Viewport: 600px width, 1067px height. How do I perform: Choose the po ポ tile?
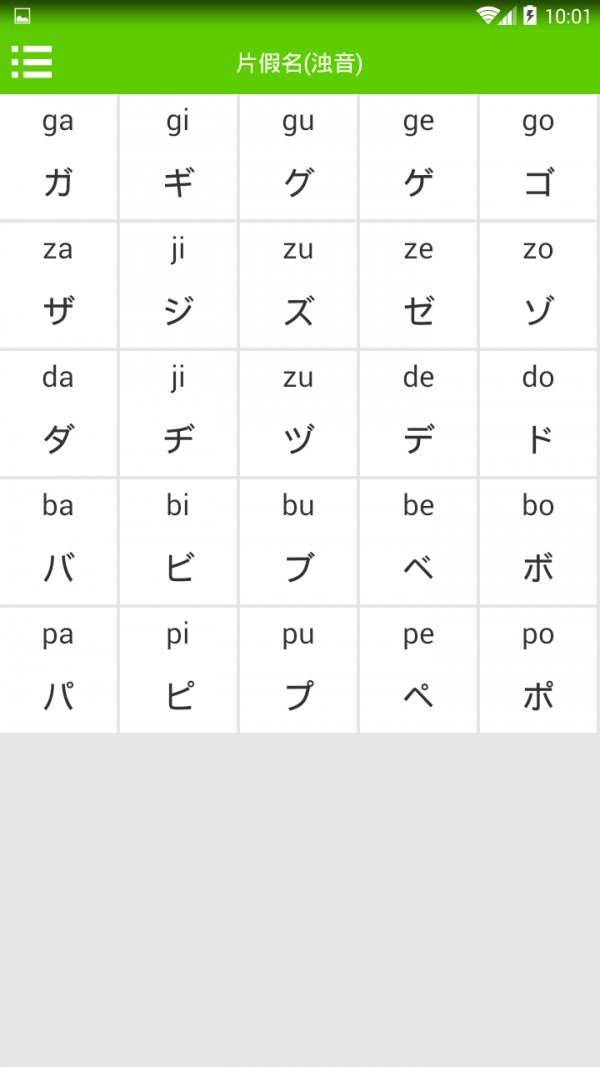(538, 669)
